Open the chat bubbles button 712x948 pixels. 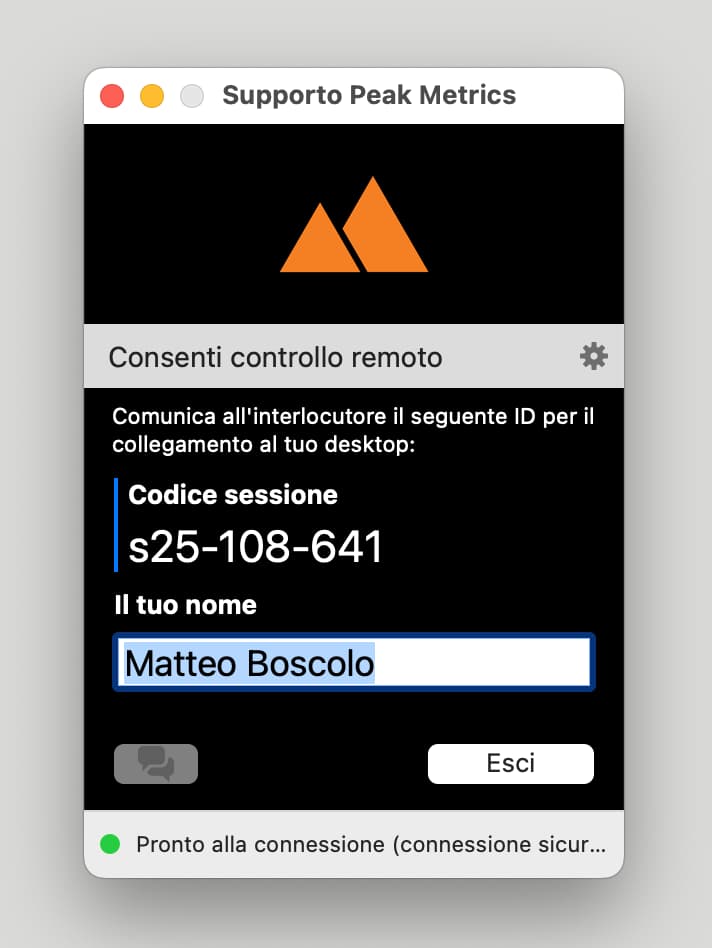pos(156,764)
